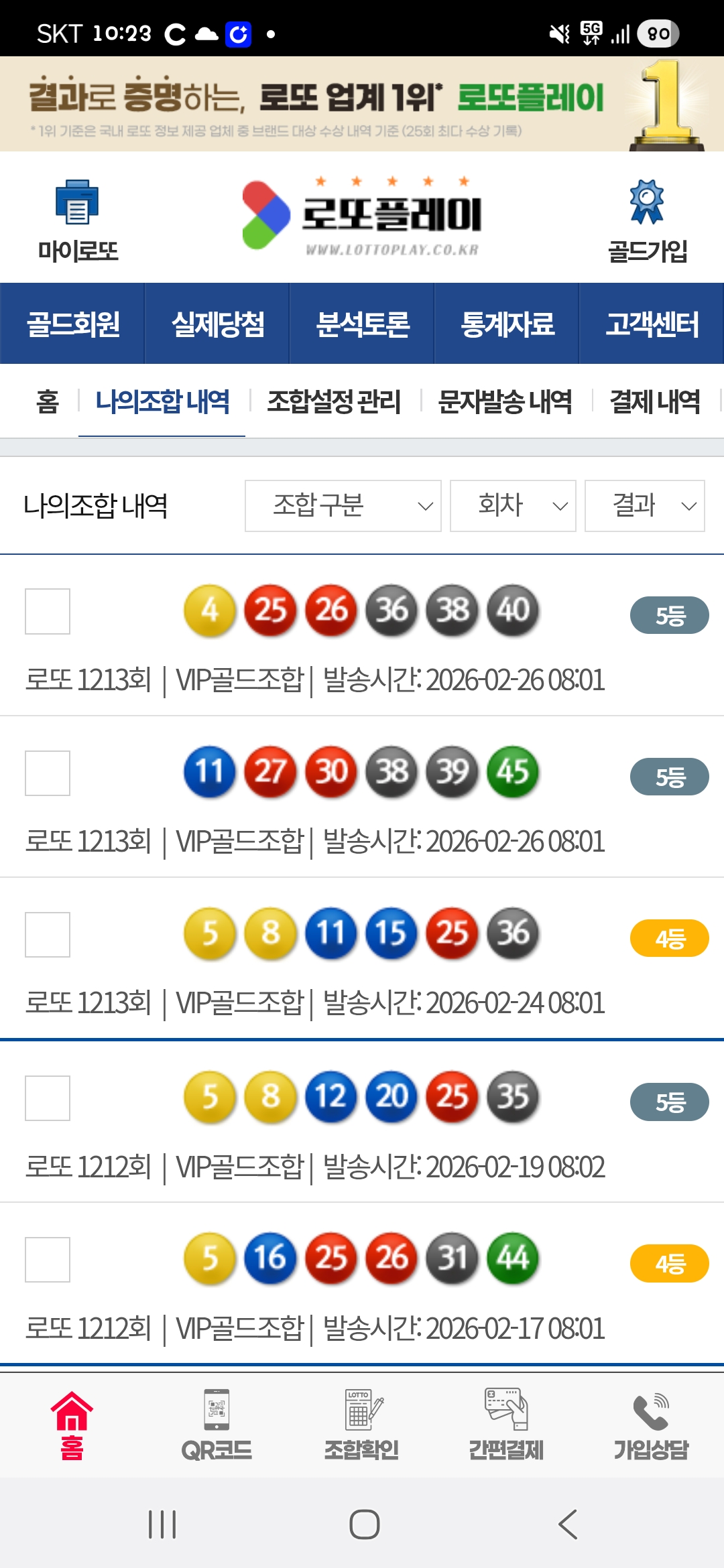Image resolution: width=724 pixels, height=1568 pixels.
Task: Open the 결과 filter dropdown
Action: click(644, 506)
